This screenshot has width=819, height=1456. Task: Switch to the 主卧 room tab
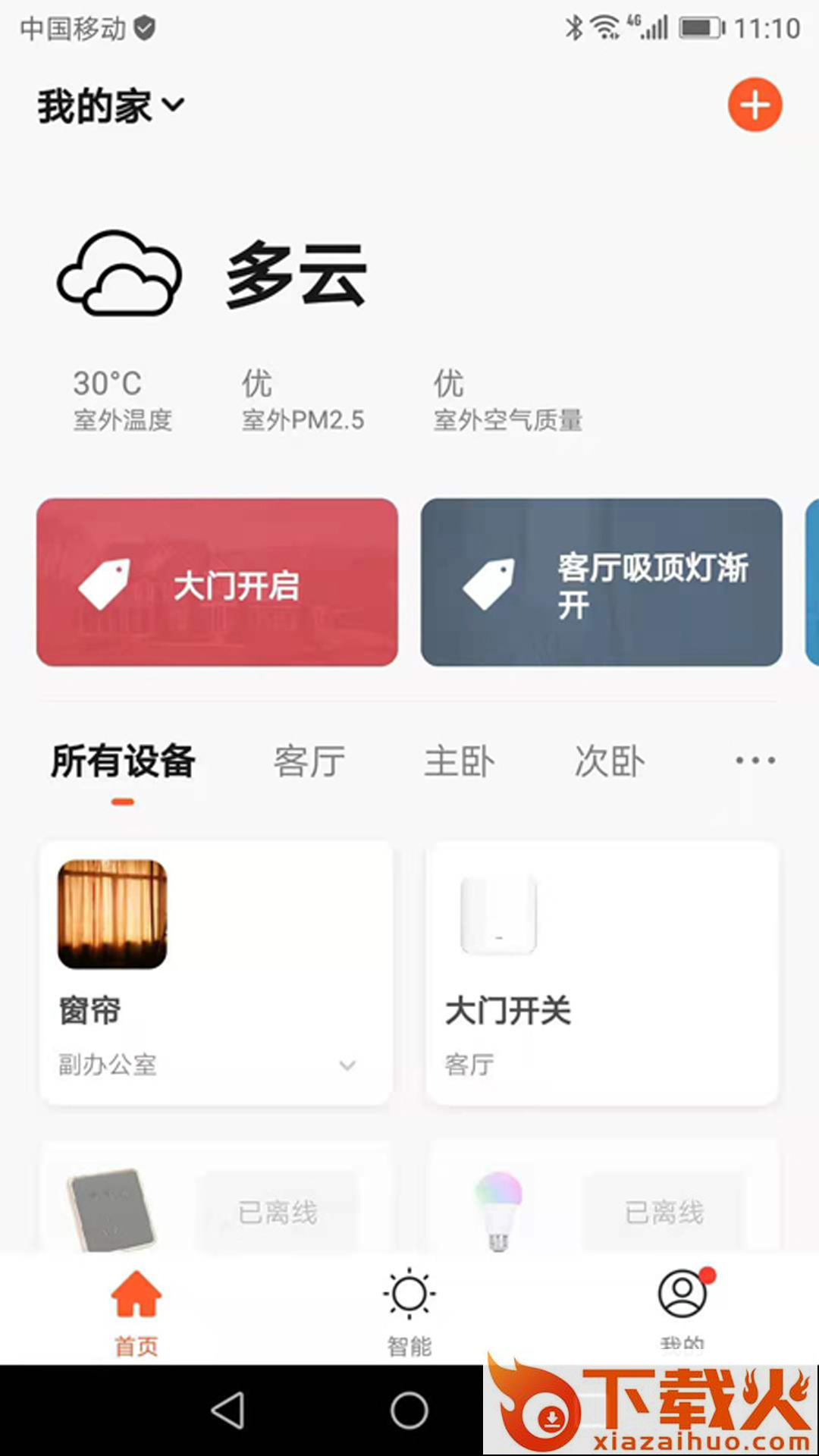pos(460,761)
